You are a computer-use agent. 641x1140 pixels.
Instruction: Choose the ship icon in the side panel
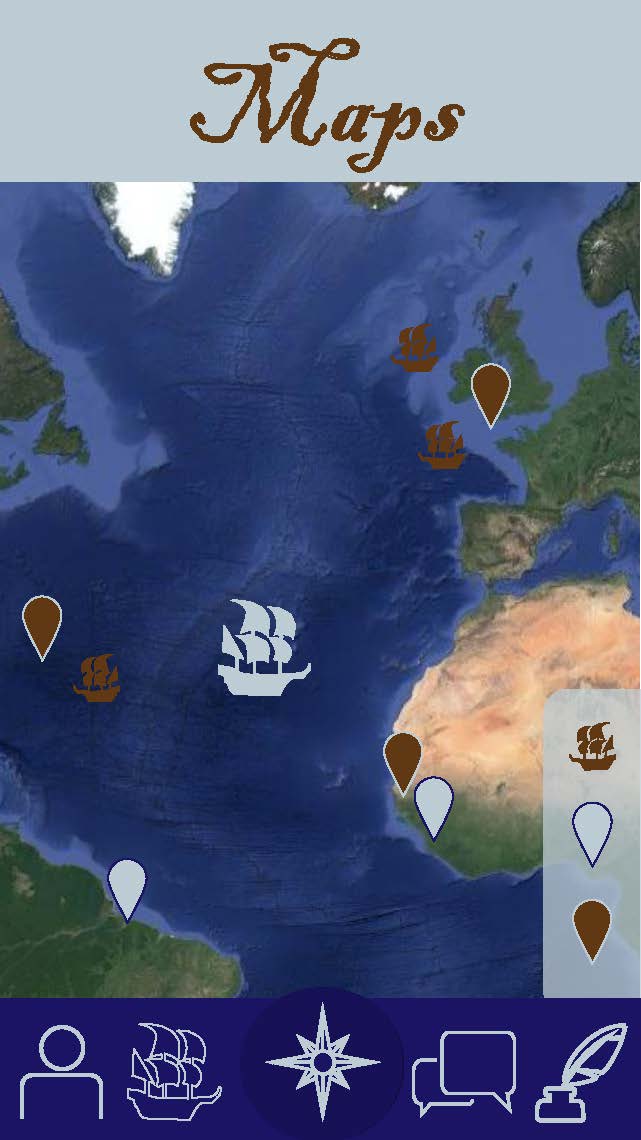(592, 746)
